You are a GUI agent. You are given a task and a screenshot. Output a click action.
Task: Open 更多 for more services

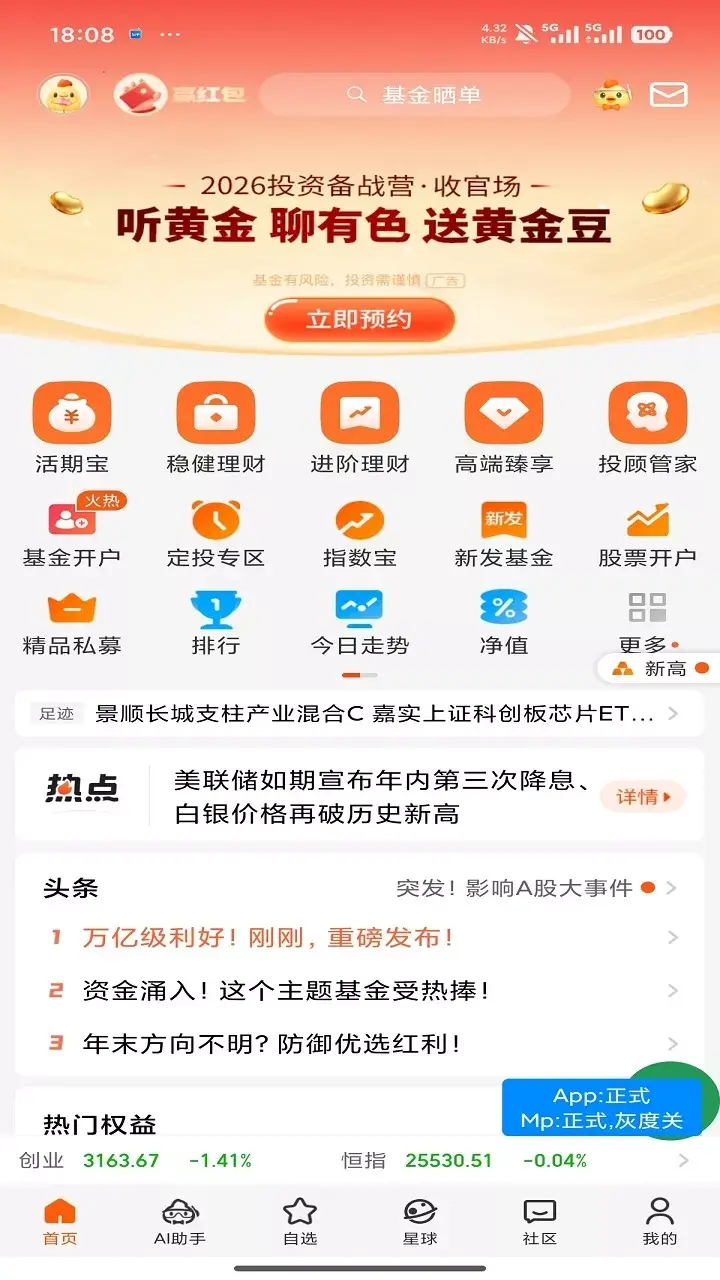(647, 622)
